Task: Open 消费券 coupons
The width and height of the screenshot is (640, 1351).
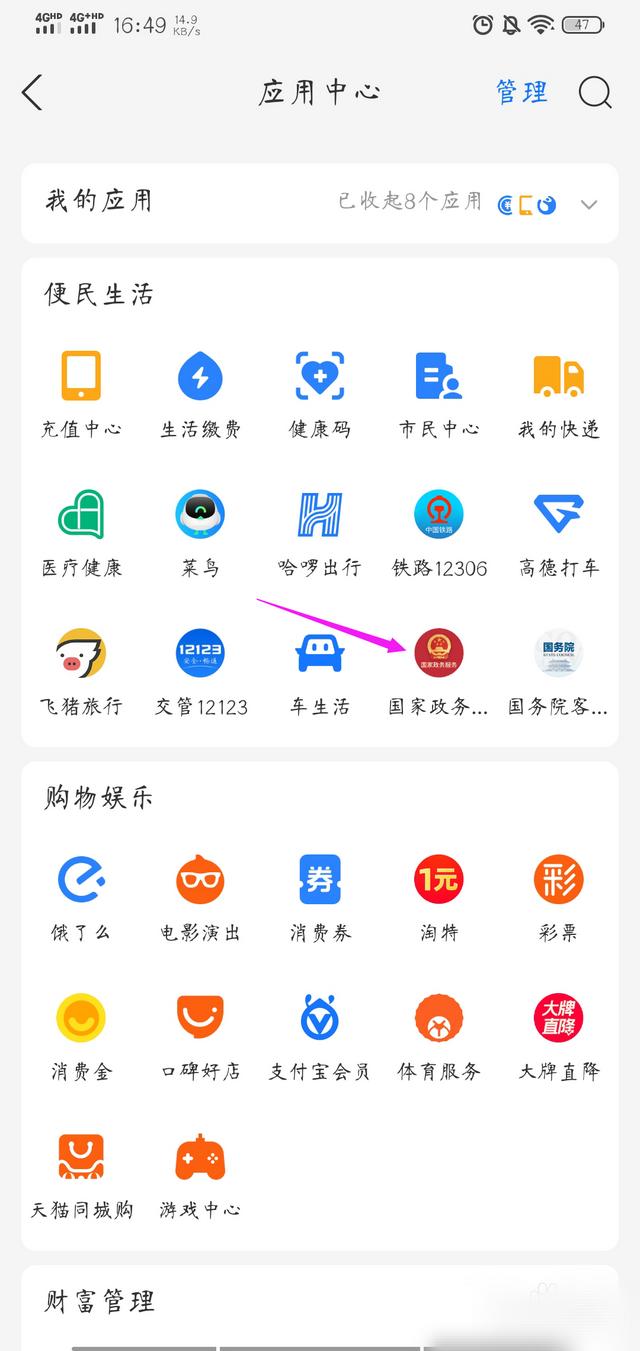Action: click(x=320, y=898)
